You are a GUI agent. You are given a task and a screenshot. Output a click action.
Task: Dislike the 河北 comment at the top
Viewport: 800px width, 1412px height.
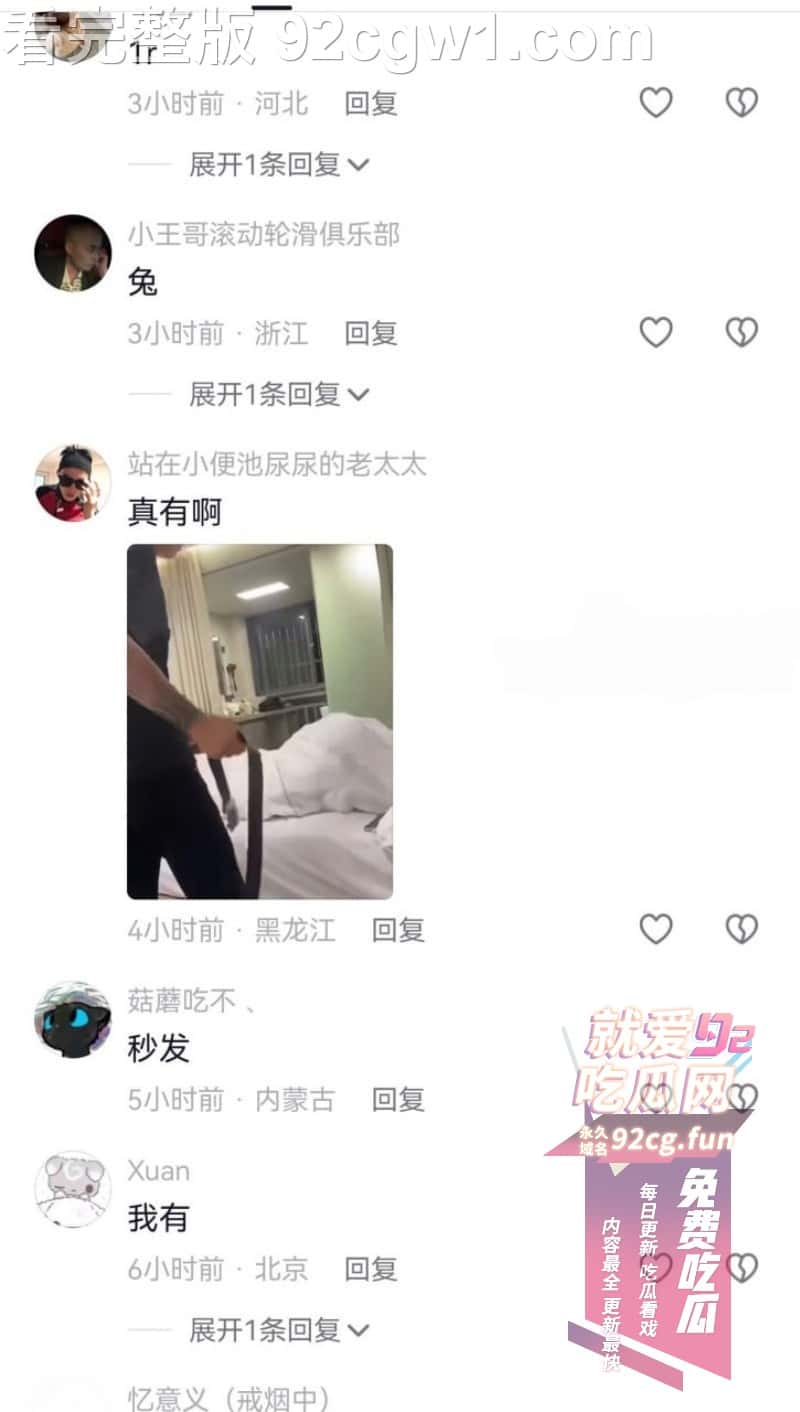click(x=741, y=102)
